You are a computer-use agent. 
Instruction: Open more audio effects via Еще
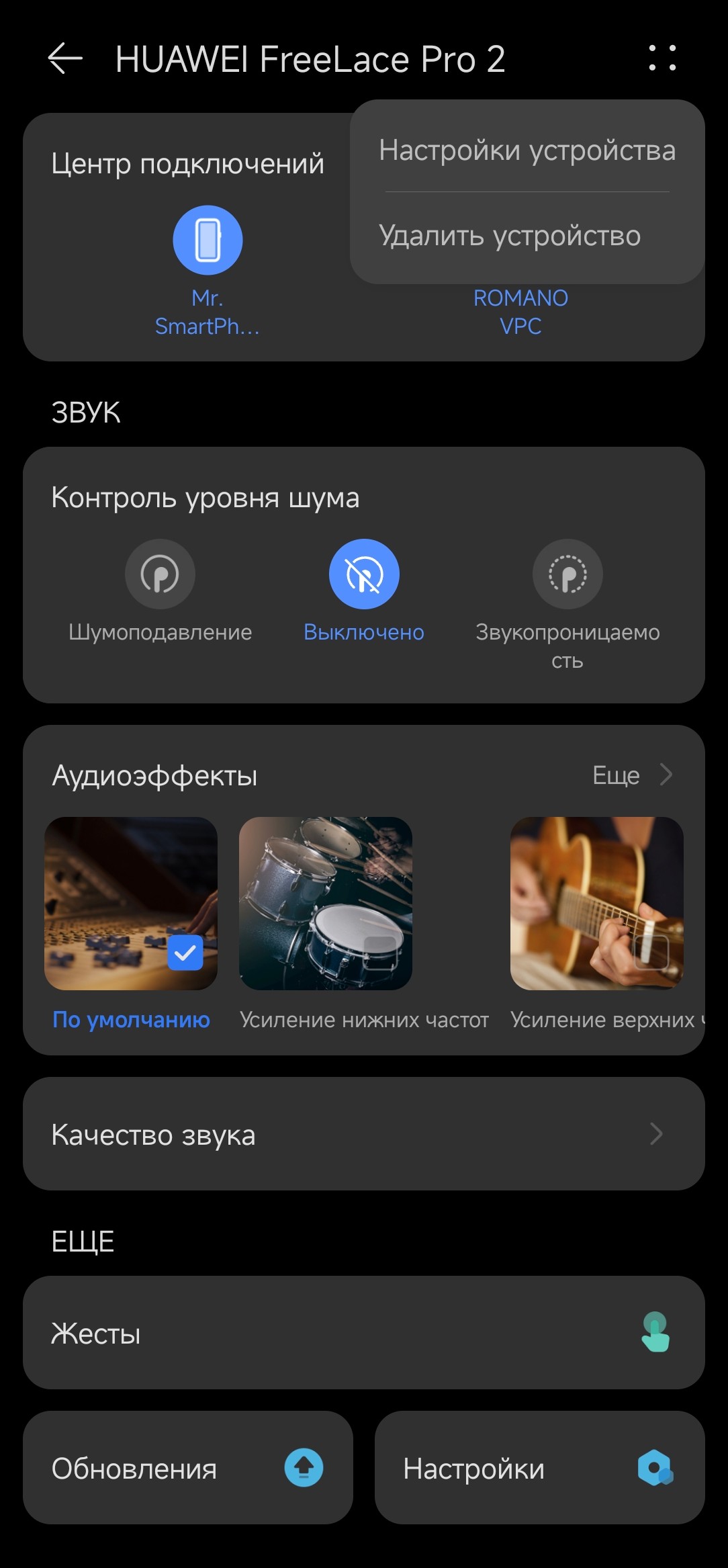pos(631,775)
